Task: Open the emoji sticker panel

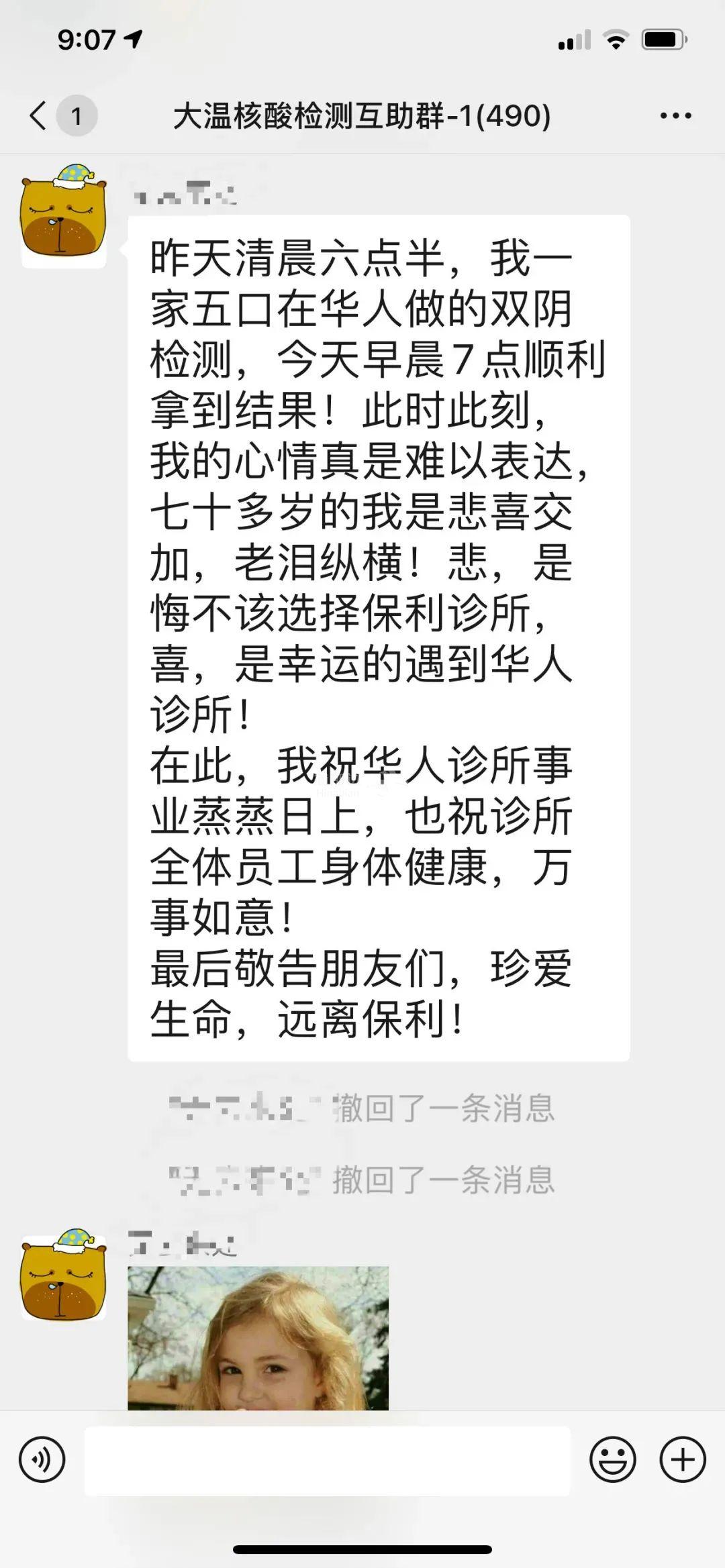Action: click(612, 1460)
